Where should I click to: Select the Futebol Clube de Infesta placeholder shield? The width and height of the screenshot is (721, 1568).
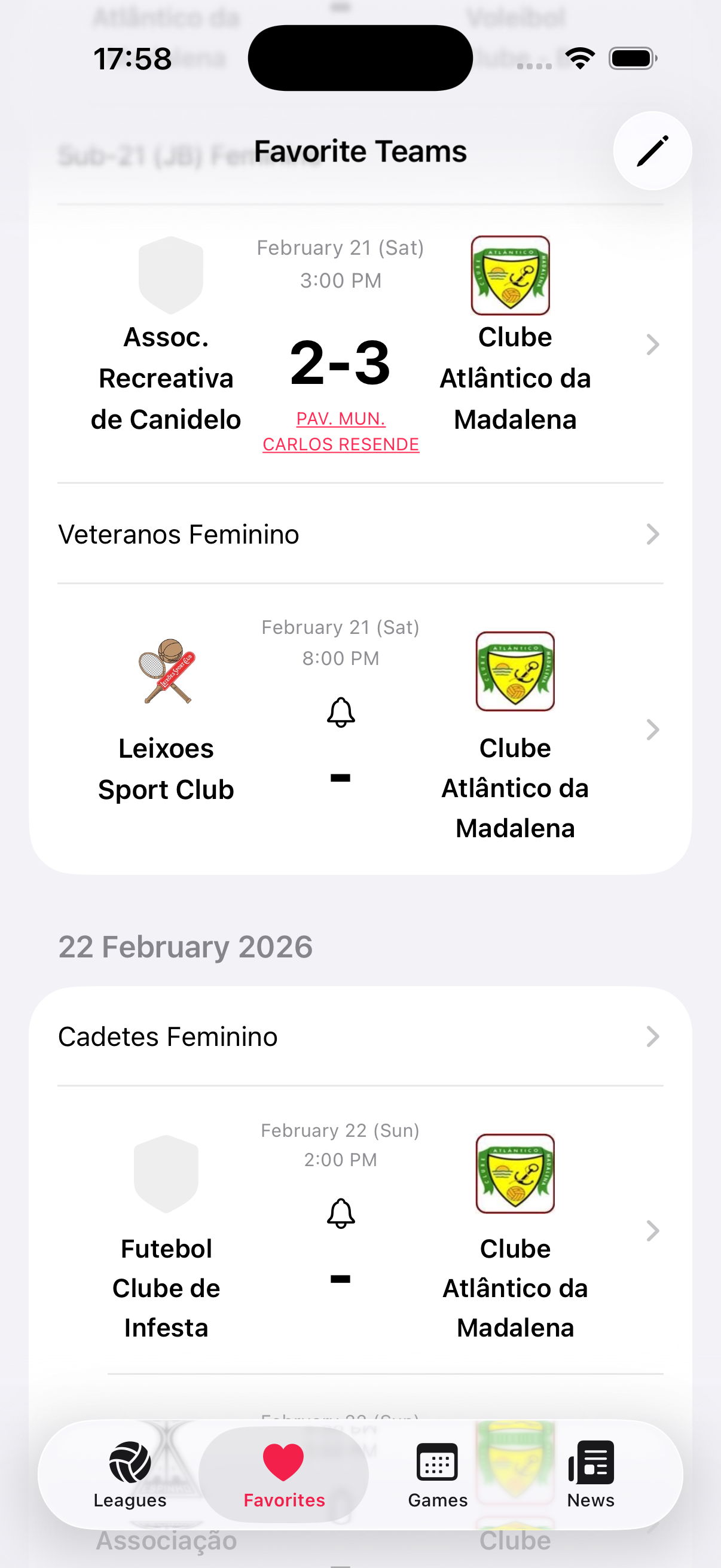click(166, 1175)
